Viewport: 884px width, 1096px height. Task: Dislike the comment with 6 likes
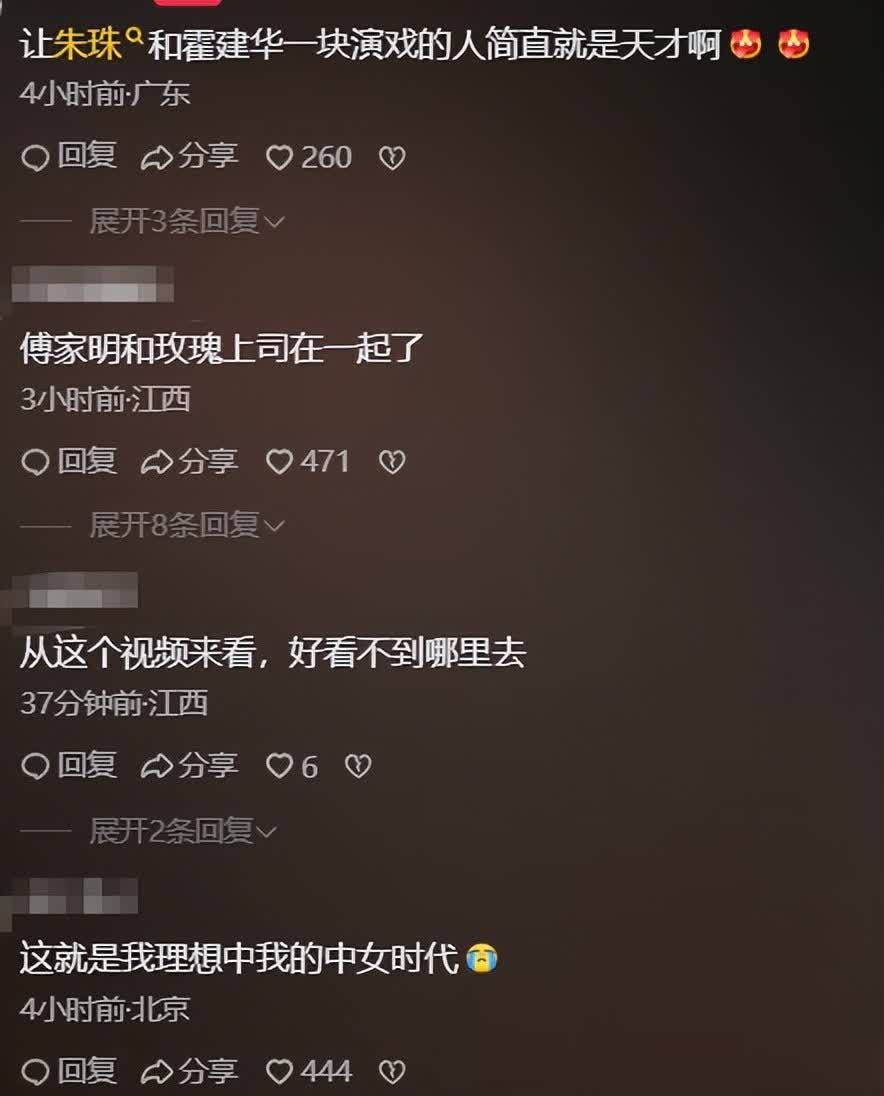tap(358, 766)
